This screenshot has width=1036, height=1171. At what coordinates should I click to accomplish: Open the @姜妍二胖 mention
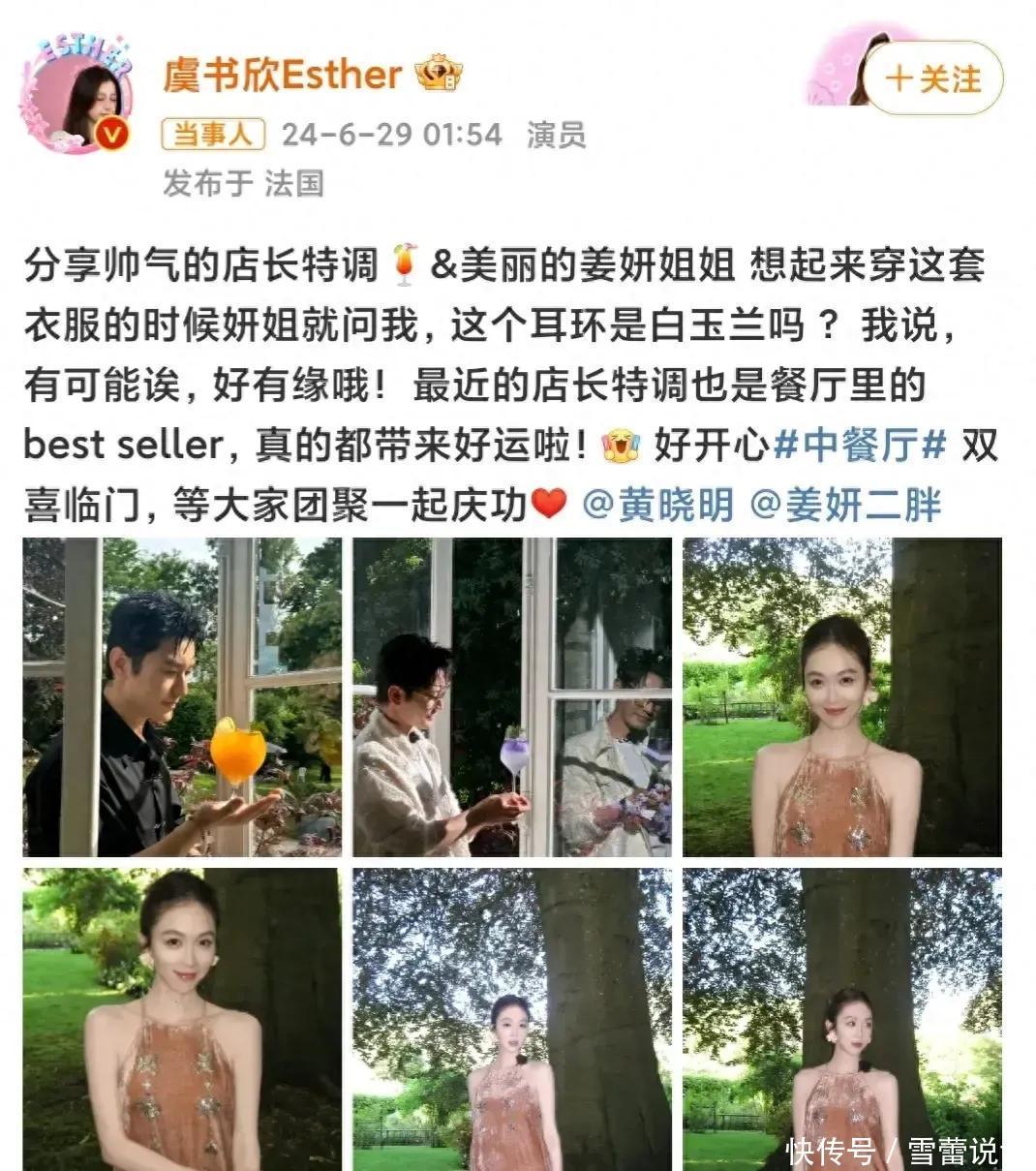pyautogui.click(x=845, y=507)
